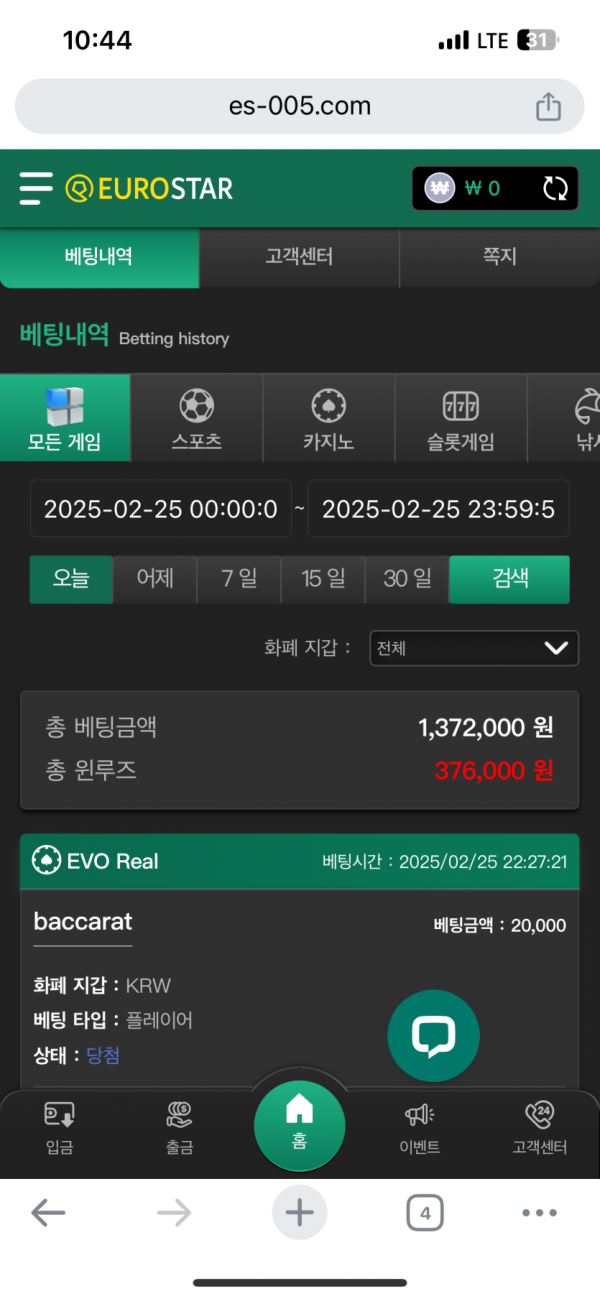
Task: Select the 카지노 game category
Action: click(328, 419)
